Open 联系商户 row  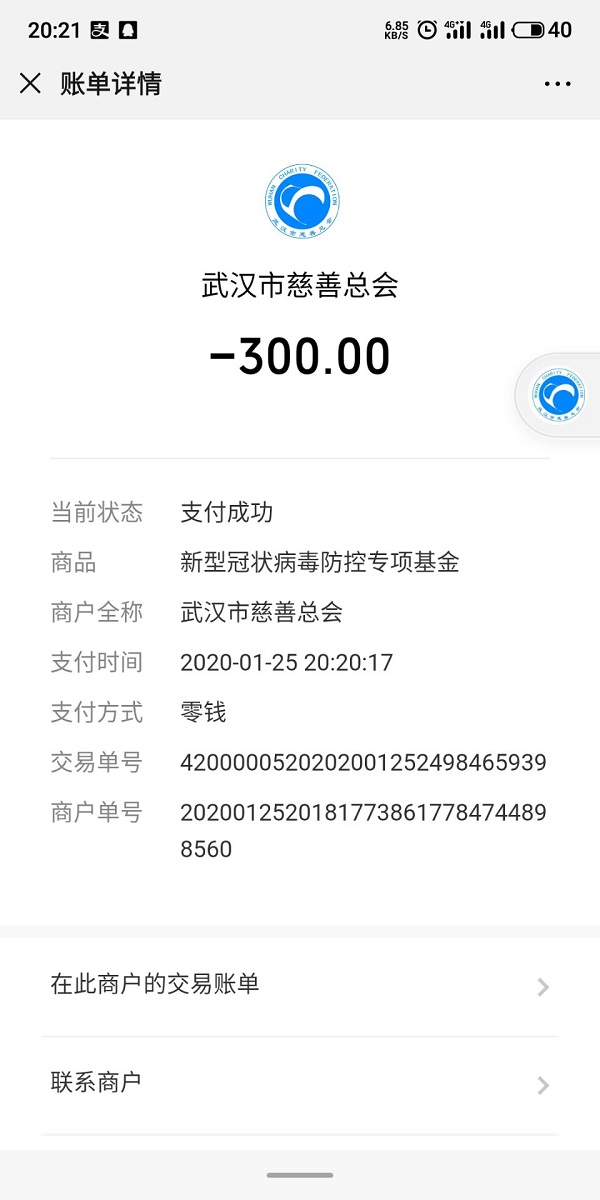coord(300,1084)
